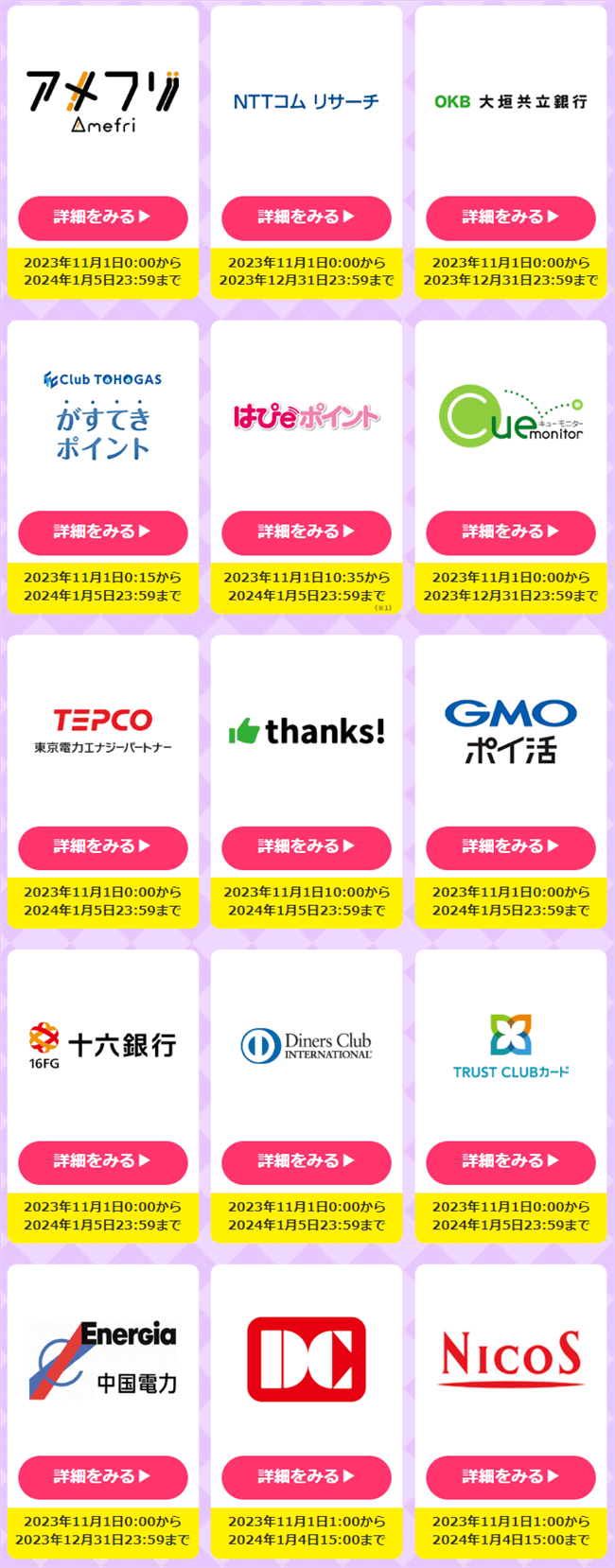See details for OKB 大垣共立銀行
Image resolution: width=615 pixels, height=1568 pixels.
(x=510, y=218)
